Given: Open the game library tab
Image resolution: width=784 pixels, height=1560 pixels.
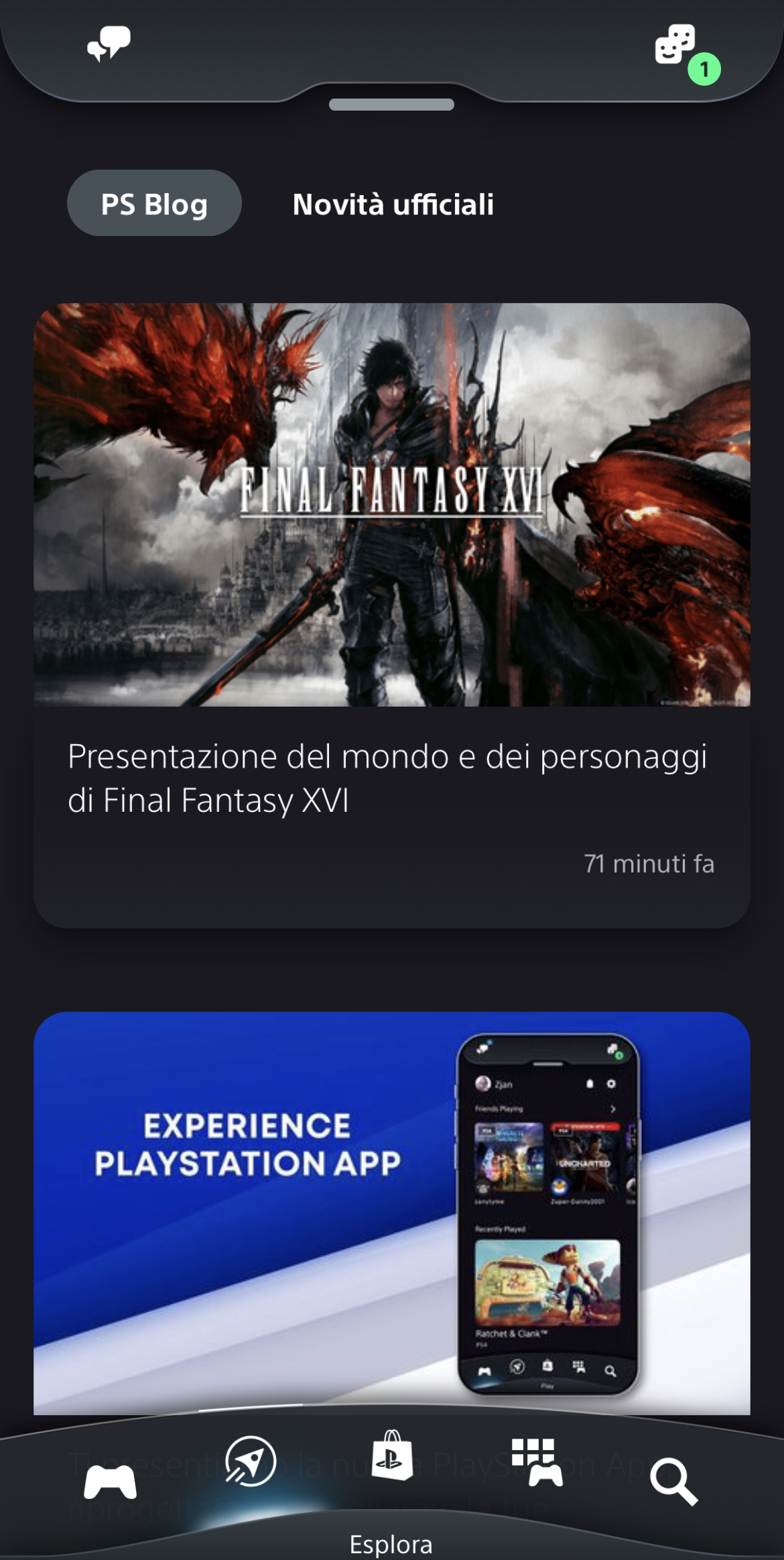Looking at the screenshot, I should tap(537, 1463).
